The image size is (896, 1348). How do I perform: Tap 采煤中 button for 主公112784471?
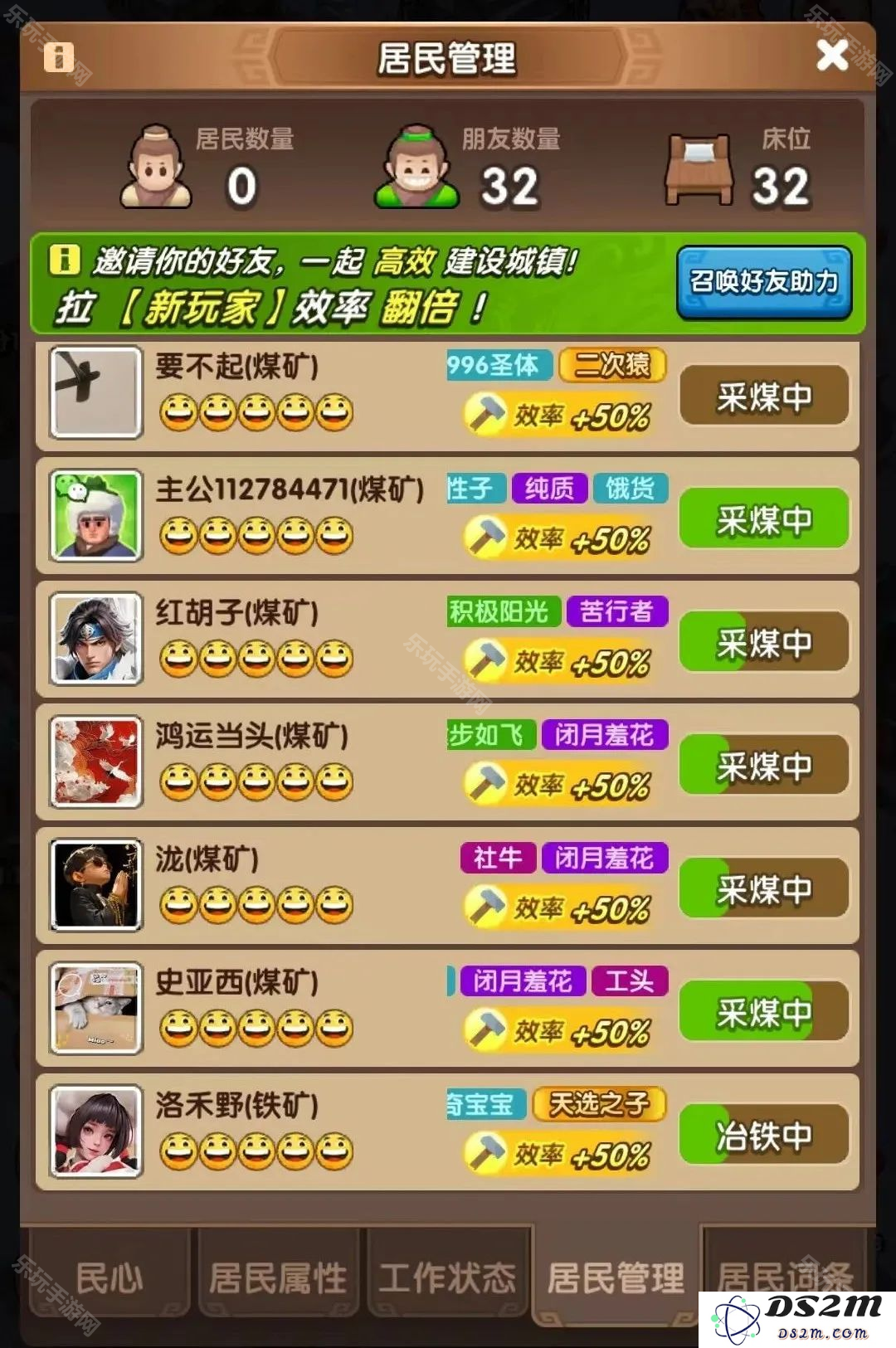tap(763, 519)
